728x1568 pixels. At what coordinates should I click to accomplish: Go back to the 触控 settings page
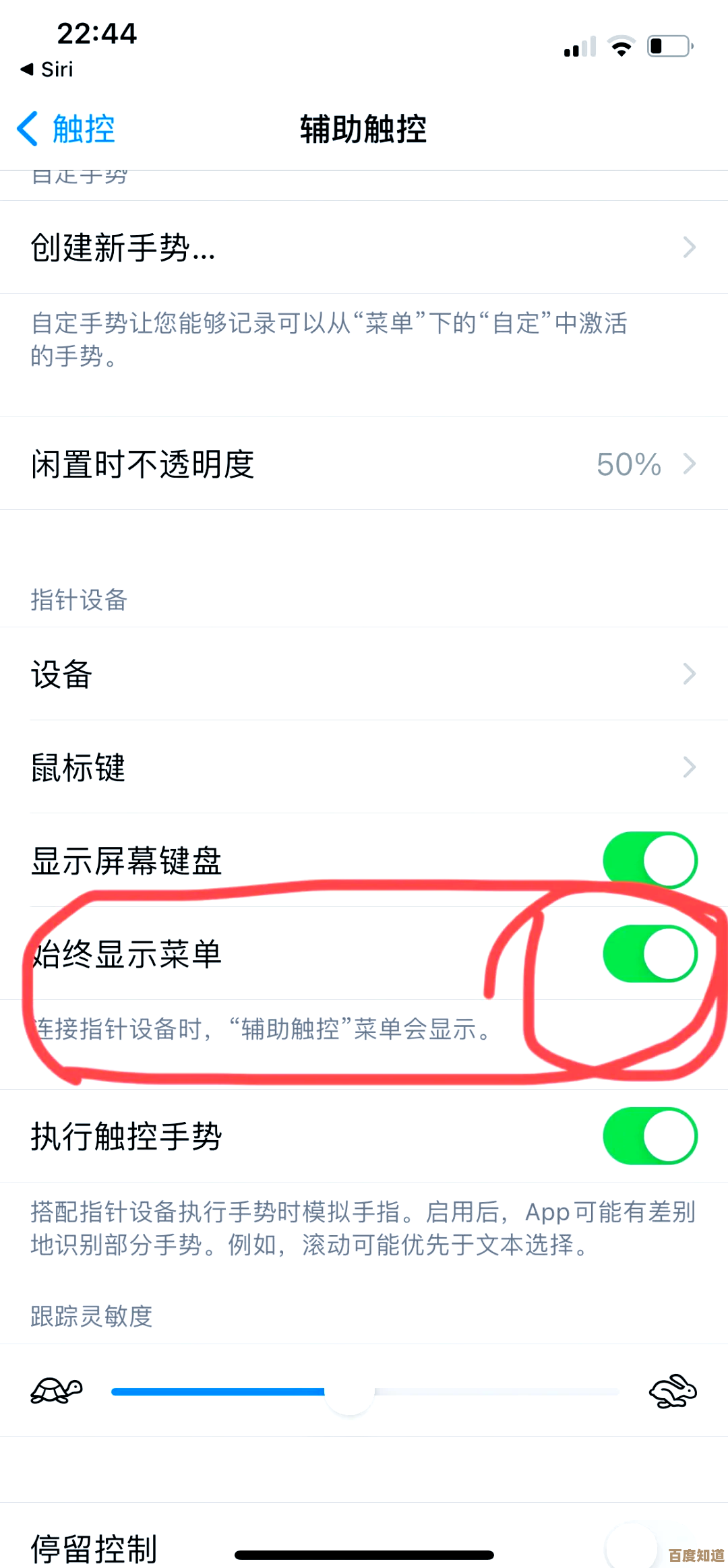click(x=66, y=129)
